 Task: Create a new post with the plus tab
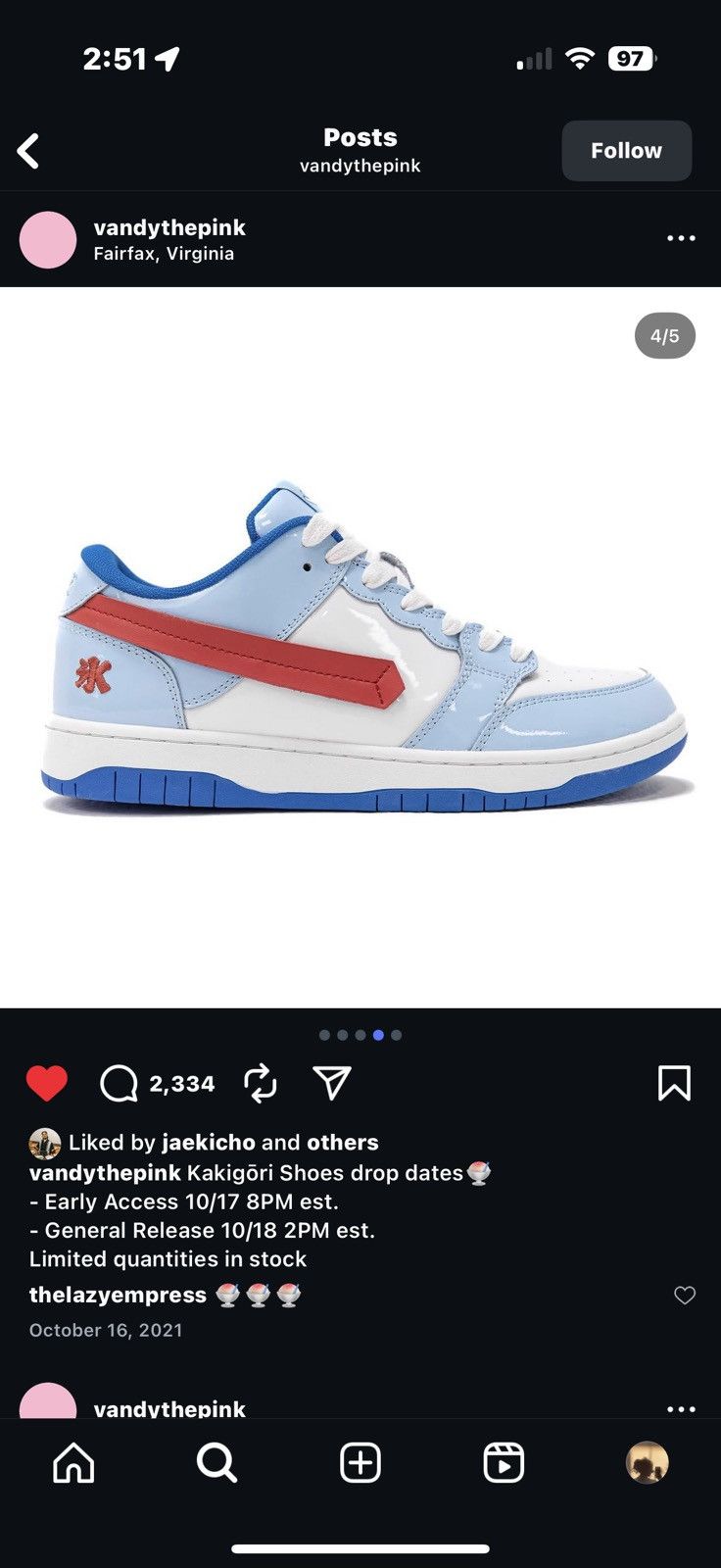tap(360, 1463)
